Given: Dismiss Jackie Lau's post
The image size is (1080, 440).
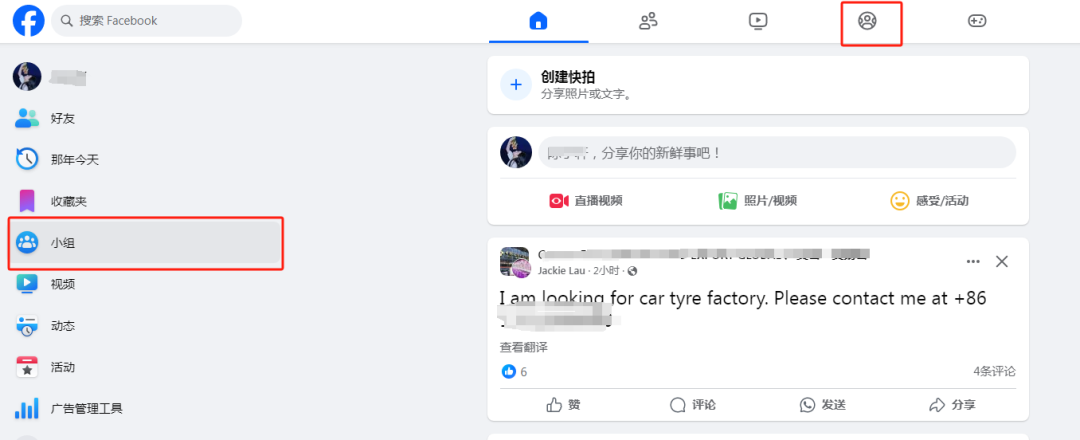Looking at the screenshot, I should 1002,261.
